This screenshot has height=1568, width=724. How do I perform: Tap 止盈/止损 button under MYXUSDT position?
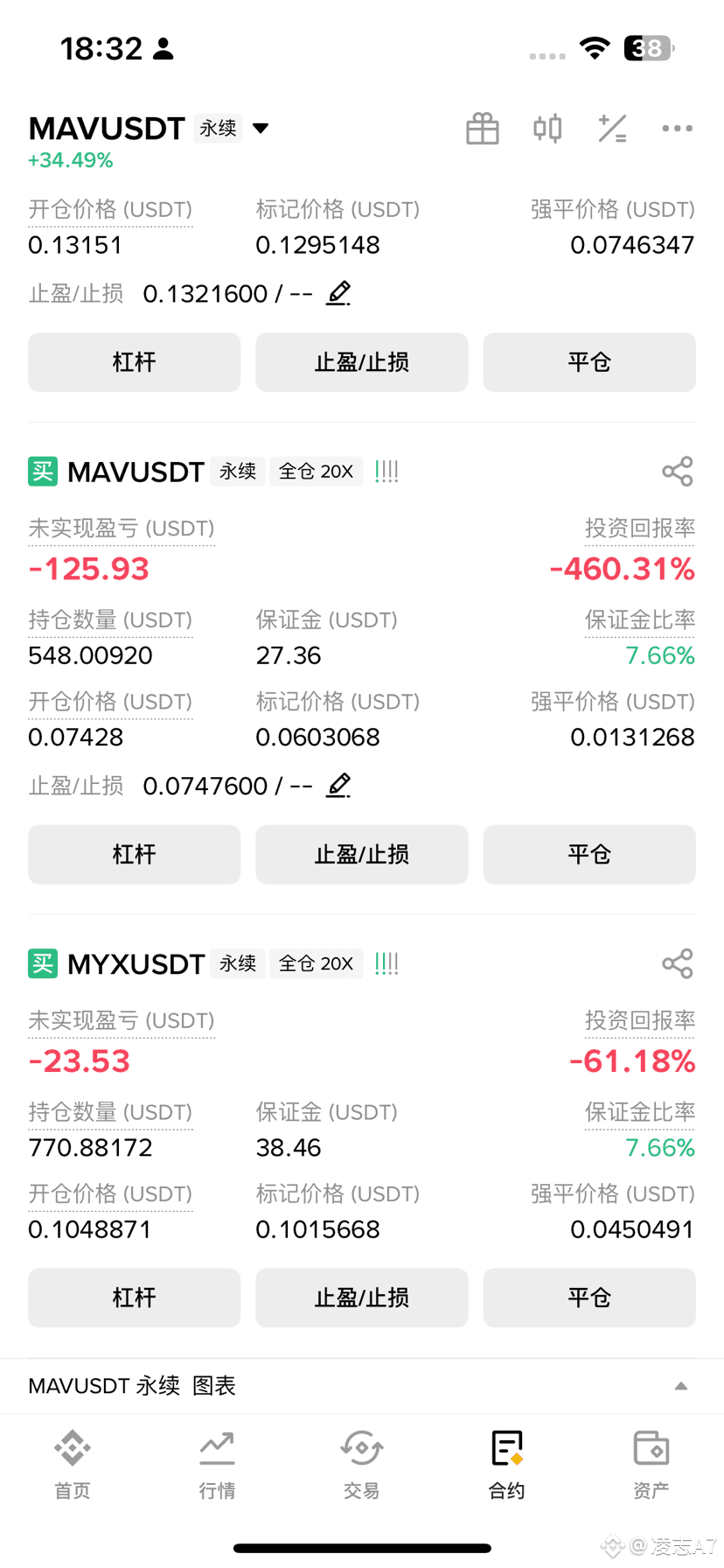[362, 1298]
